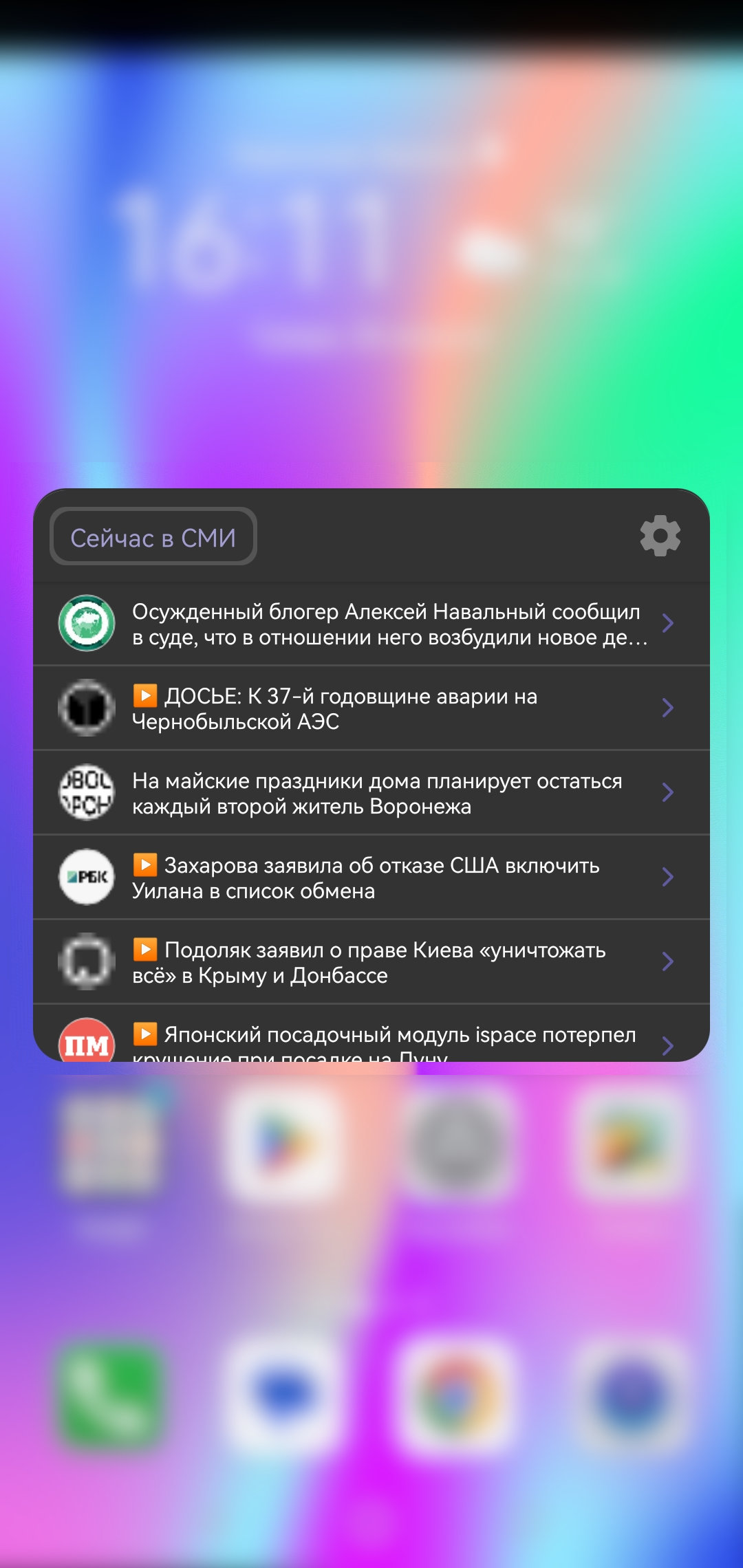
Task: View the Podolyak statement on Crimea
Action: click(x=389, y=962)
